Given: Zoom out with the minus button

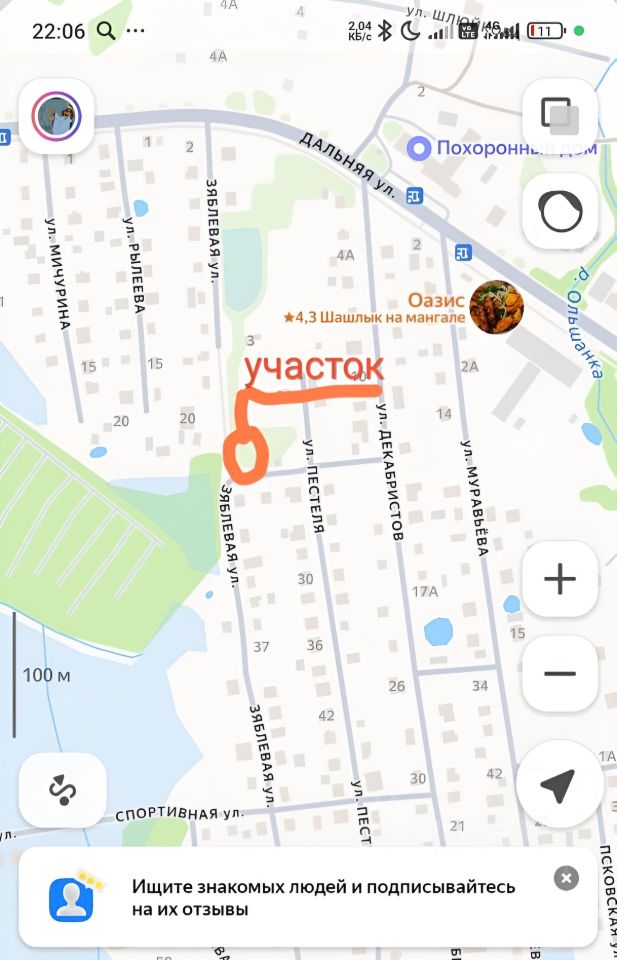Looking at the screenshot, I should click(x=560, y=673).
